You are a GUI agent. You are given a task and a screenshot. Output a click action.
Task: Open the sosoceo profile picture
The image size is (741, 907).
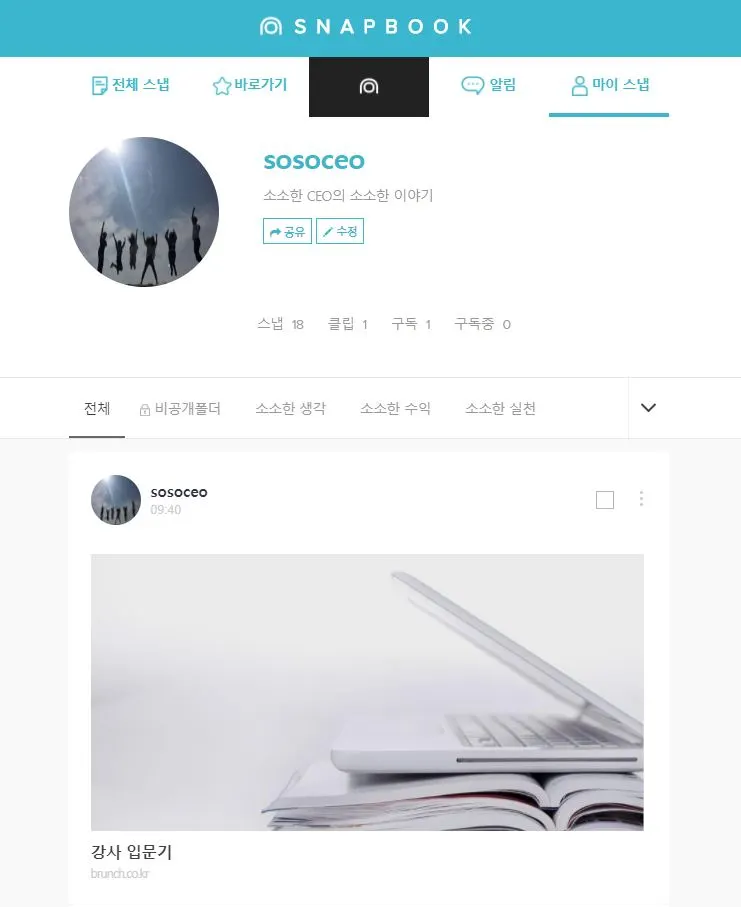coord(144,213)
